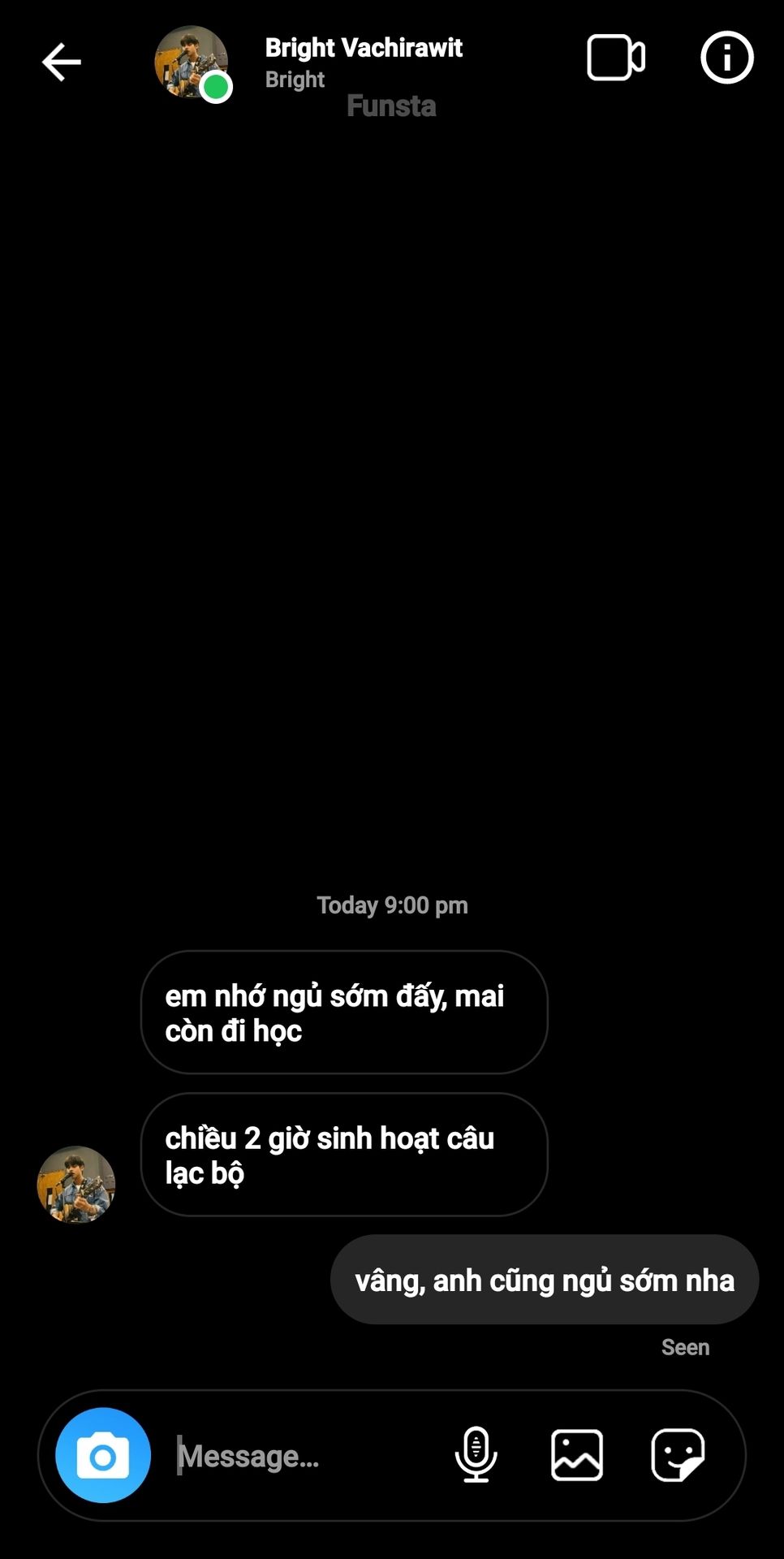784x1559 pixels.
Task: Open the photo gallery picker
Action: tap(577, 1455)
